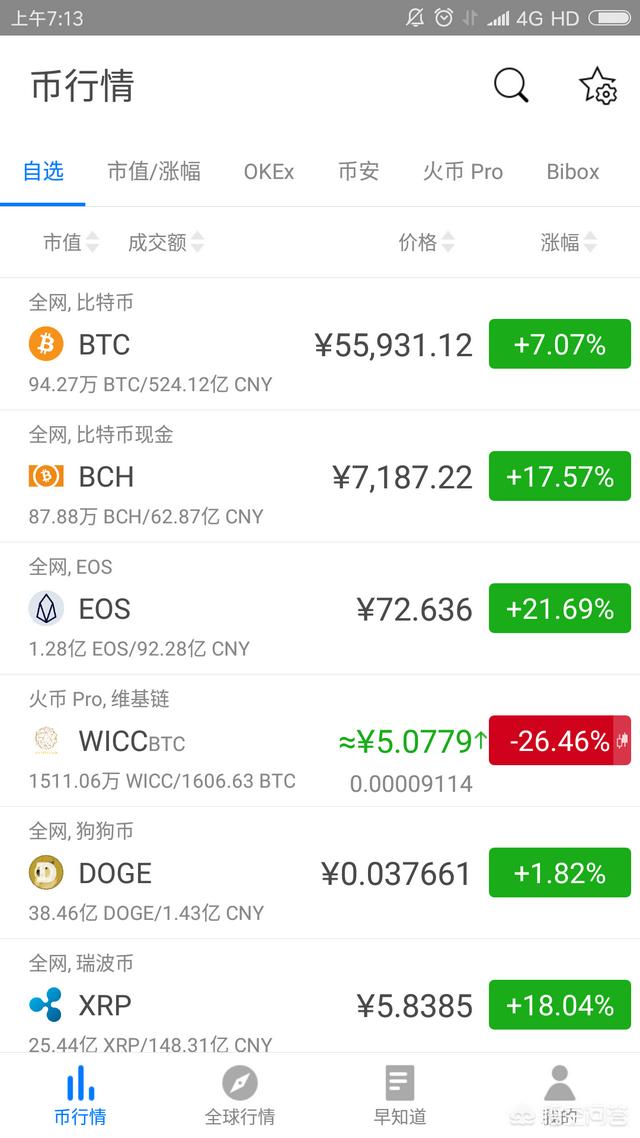Open the search magnifier icon
This screenshot has height=1138, width=640.
(x=511, y=86)
